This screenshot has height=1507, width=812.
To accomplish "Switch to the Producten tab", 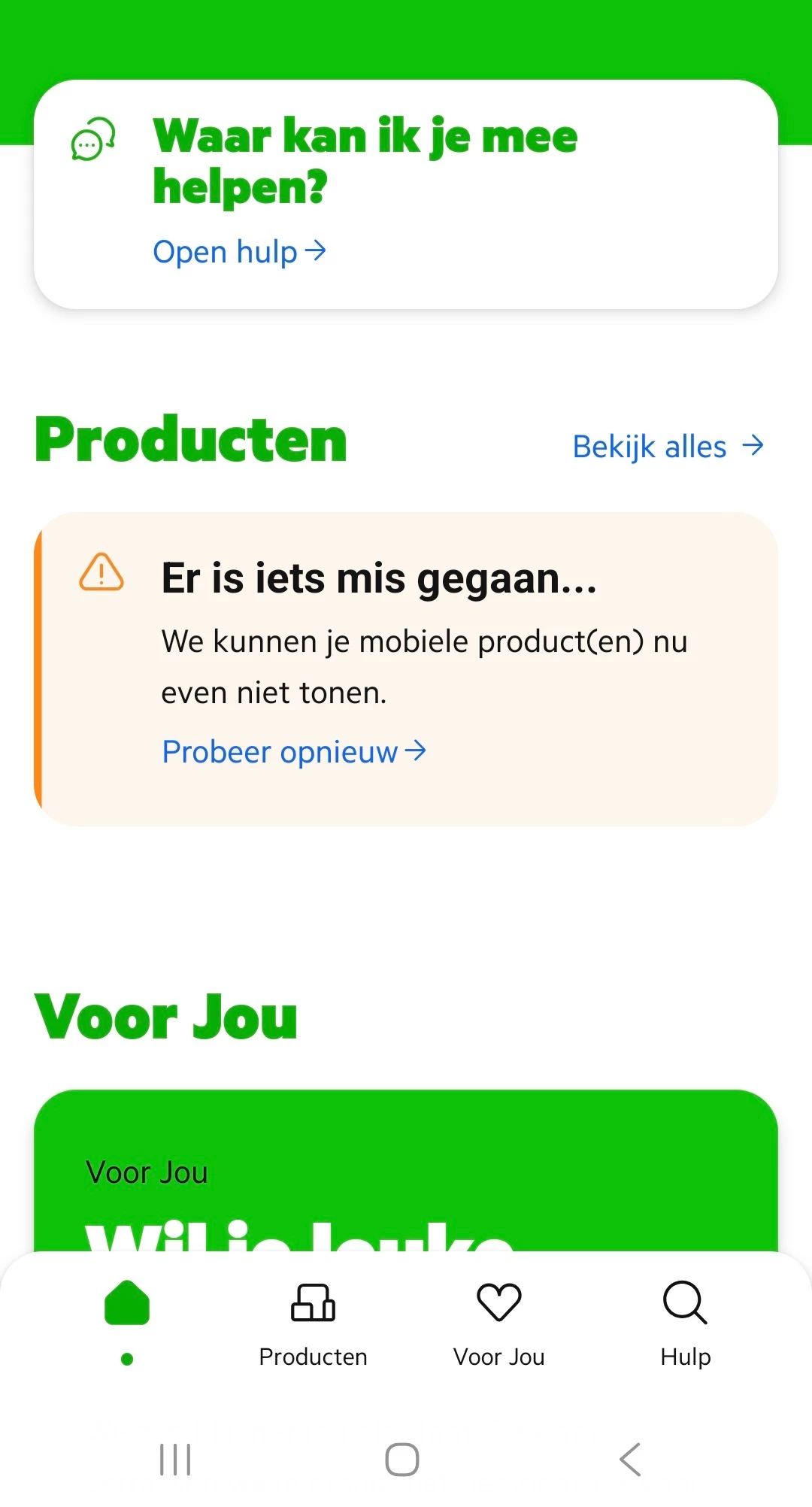I will pos(313,1325).
